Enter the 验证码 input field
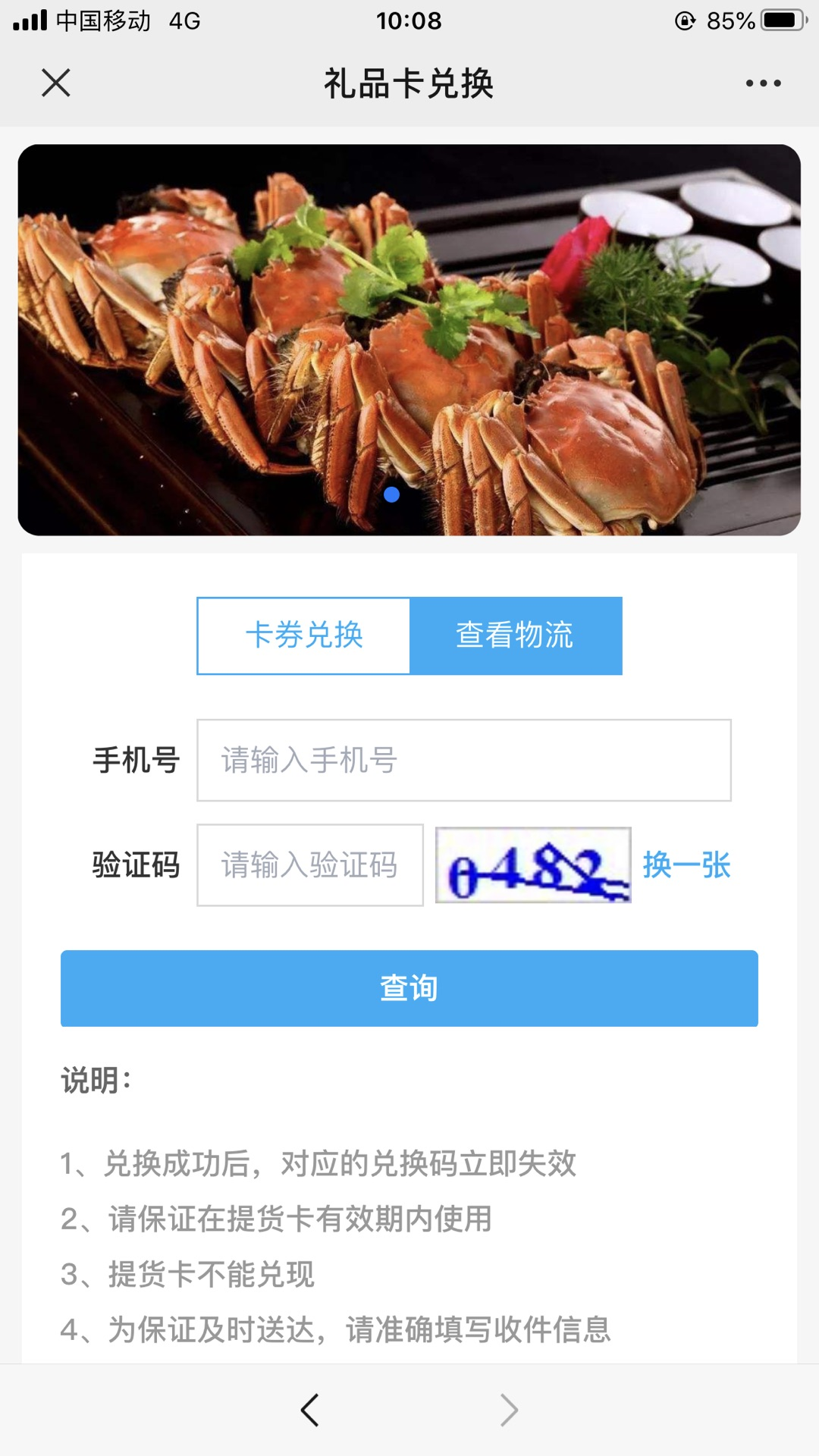 (x=310, y=865)
